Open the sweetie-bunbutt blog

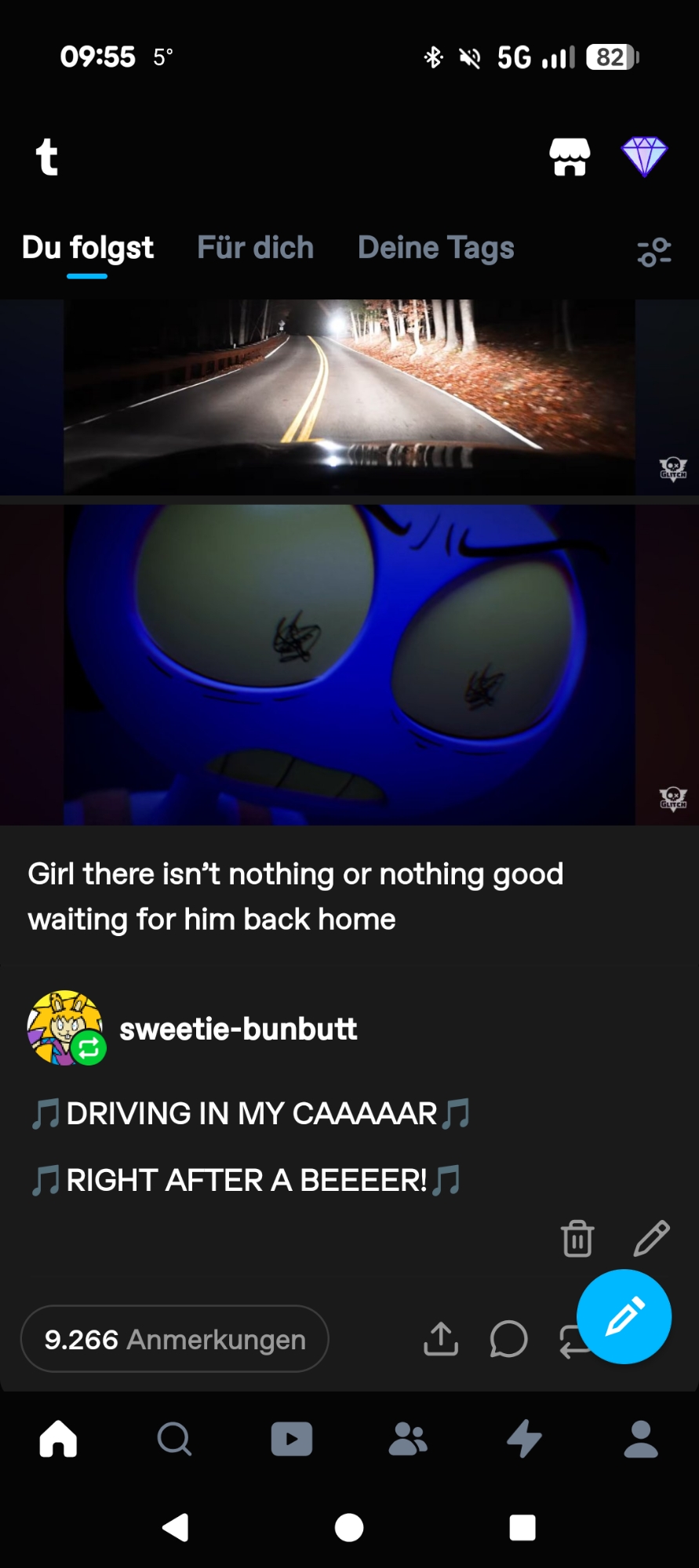[x=238, y=1029]
